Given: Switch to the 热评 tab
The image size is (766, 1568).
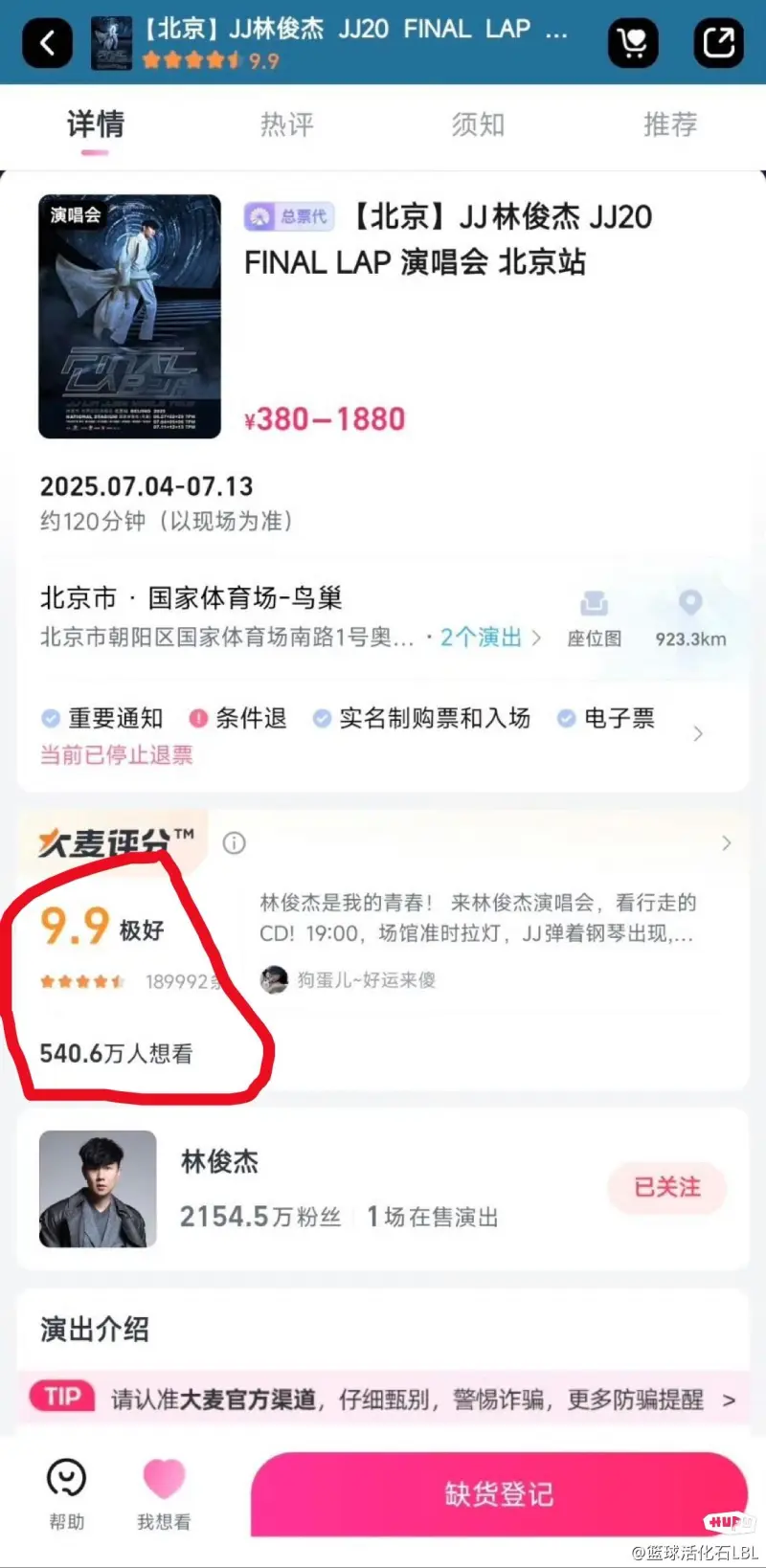Looking at the screenshot, I should click(x=286, y=124).
